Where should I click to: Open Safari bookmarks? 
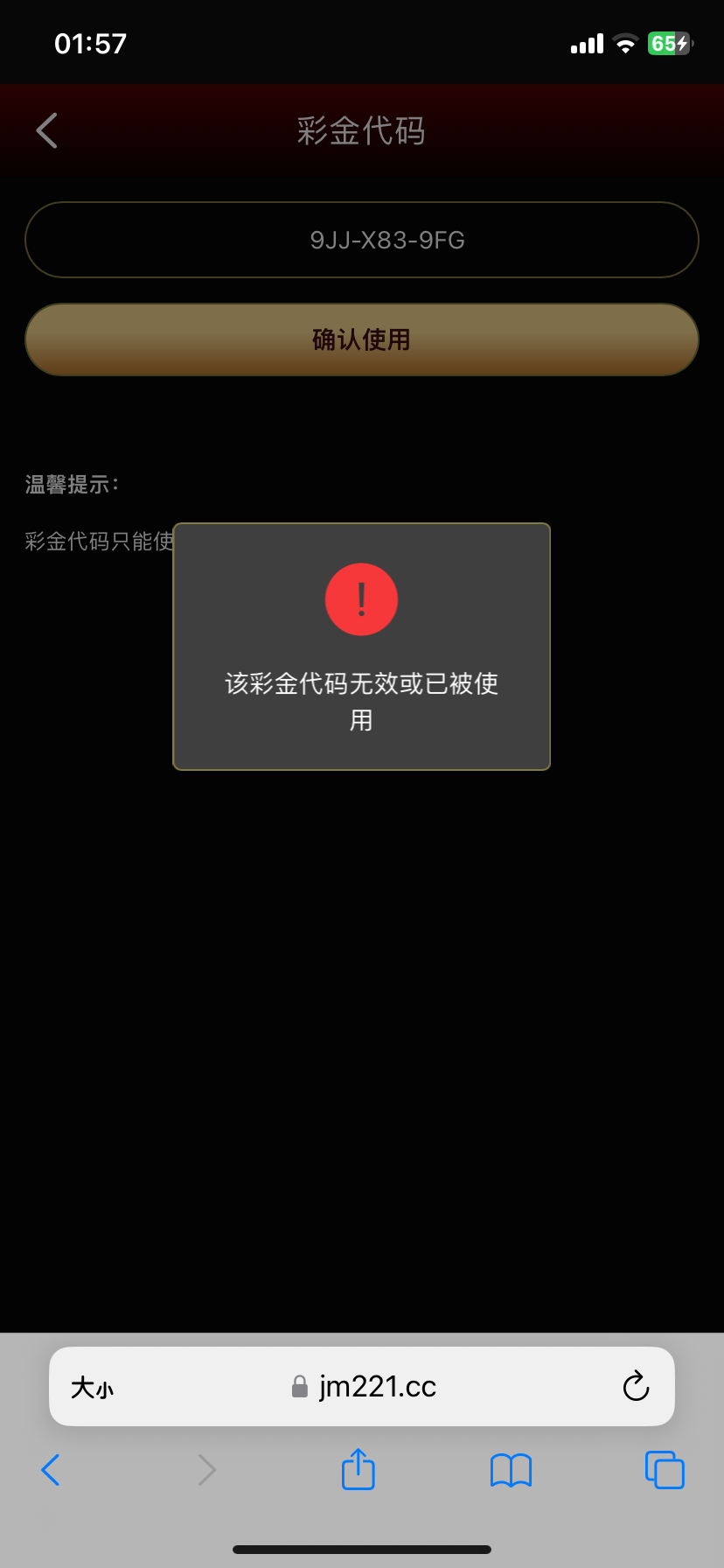(511, 1470)
